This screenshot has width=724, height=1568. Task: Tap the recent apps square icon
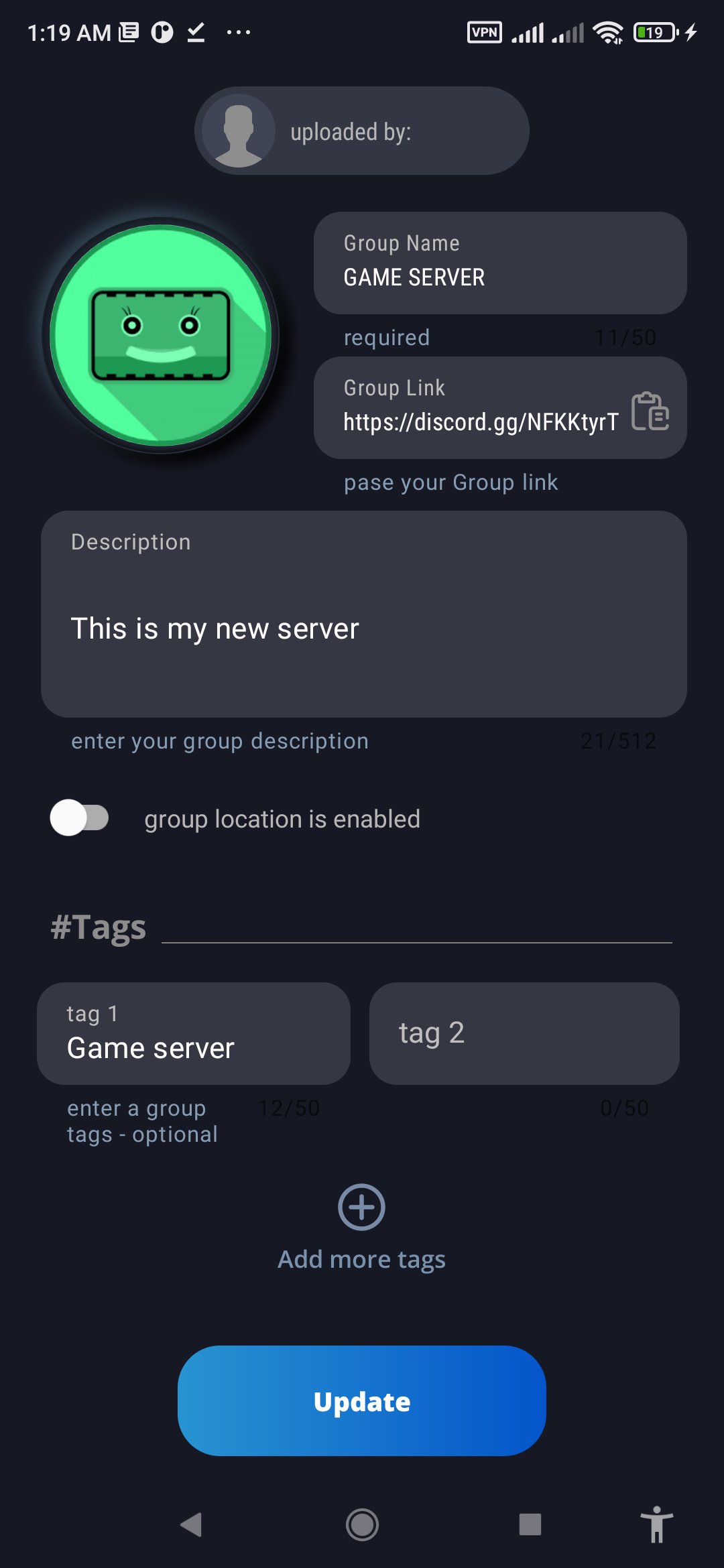(528, 1524)
